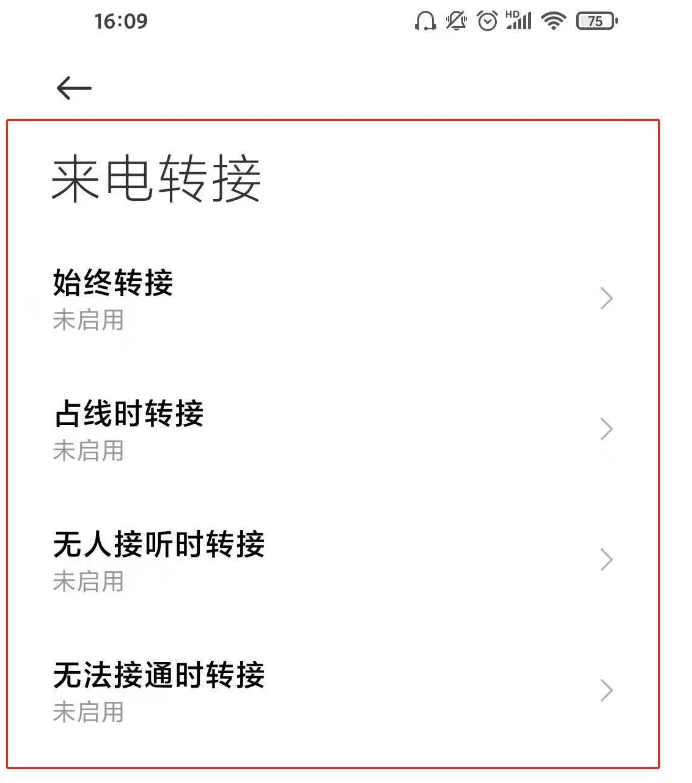Go back using the top arrow

click(x=74, y=89)
